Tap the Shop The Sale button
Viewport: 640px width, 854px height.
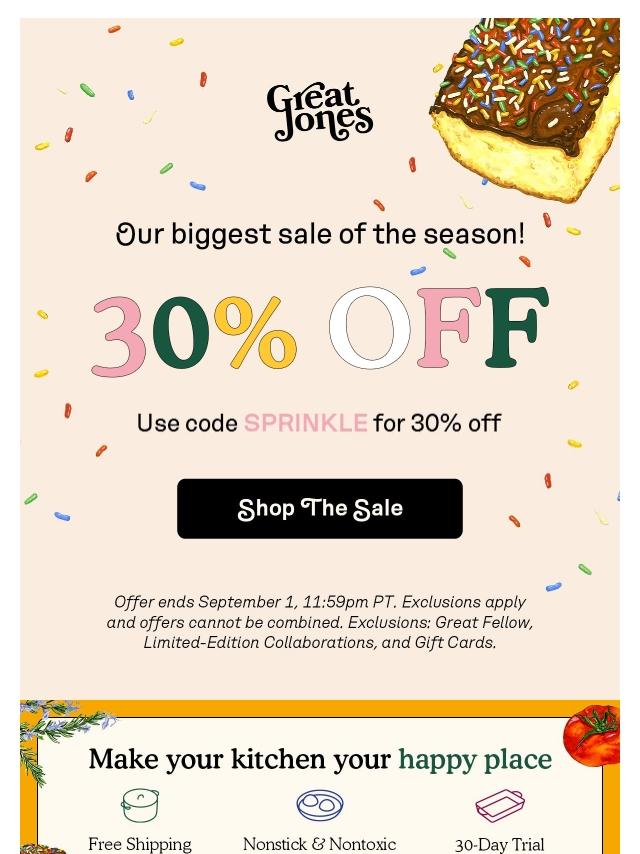(320, 509)
